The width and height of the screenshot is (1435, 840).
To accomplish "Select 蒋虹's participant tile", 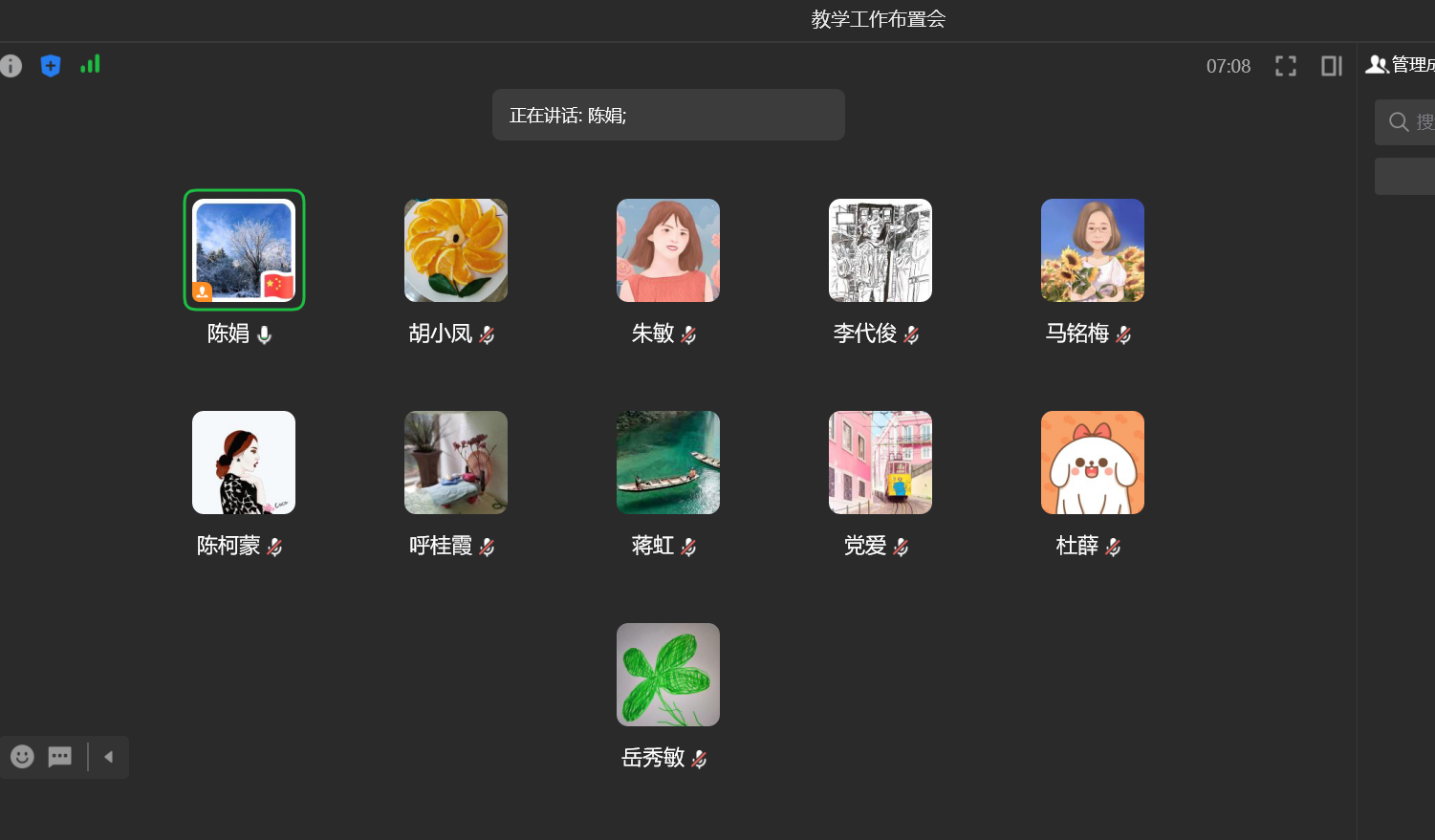I will (668, 463).
